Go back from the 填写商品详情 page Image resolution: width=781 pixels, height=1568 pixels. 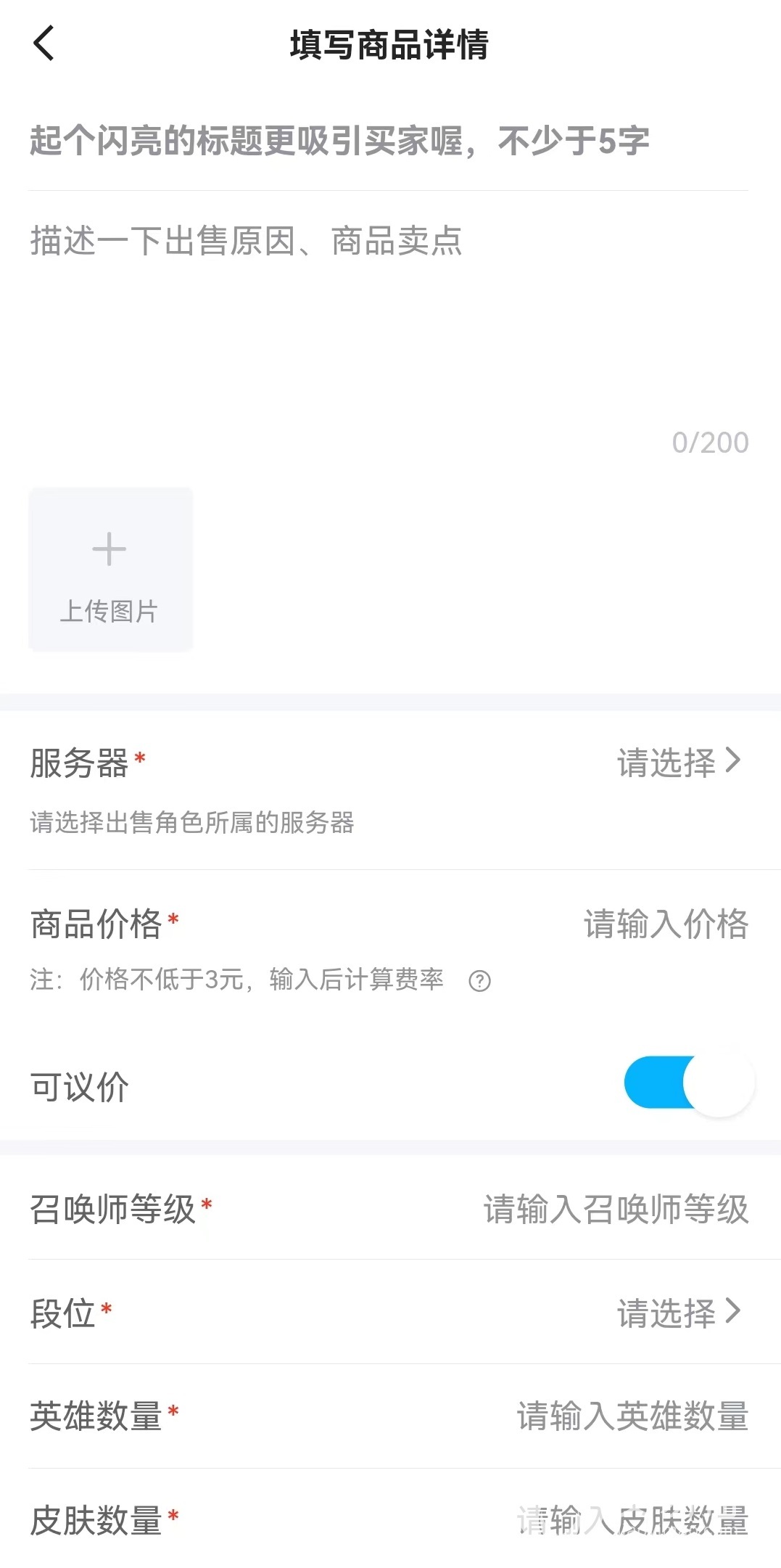(44, 44)
